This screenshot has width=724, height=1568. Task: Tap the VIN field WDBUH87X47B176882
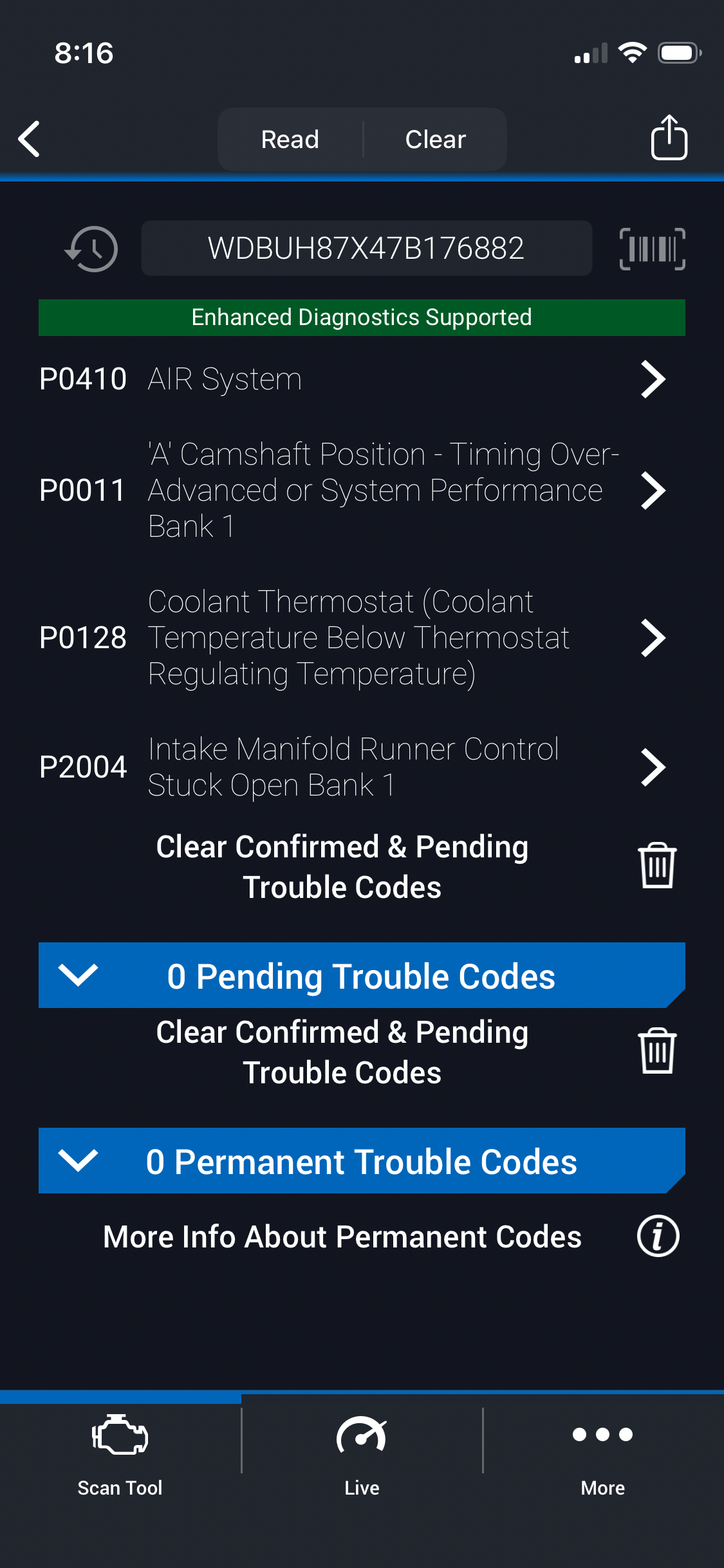[366, 248]
